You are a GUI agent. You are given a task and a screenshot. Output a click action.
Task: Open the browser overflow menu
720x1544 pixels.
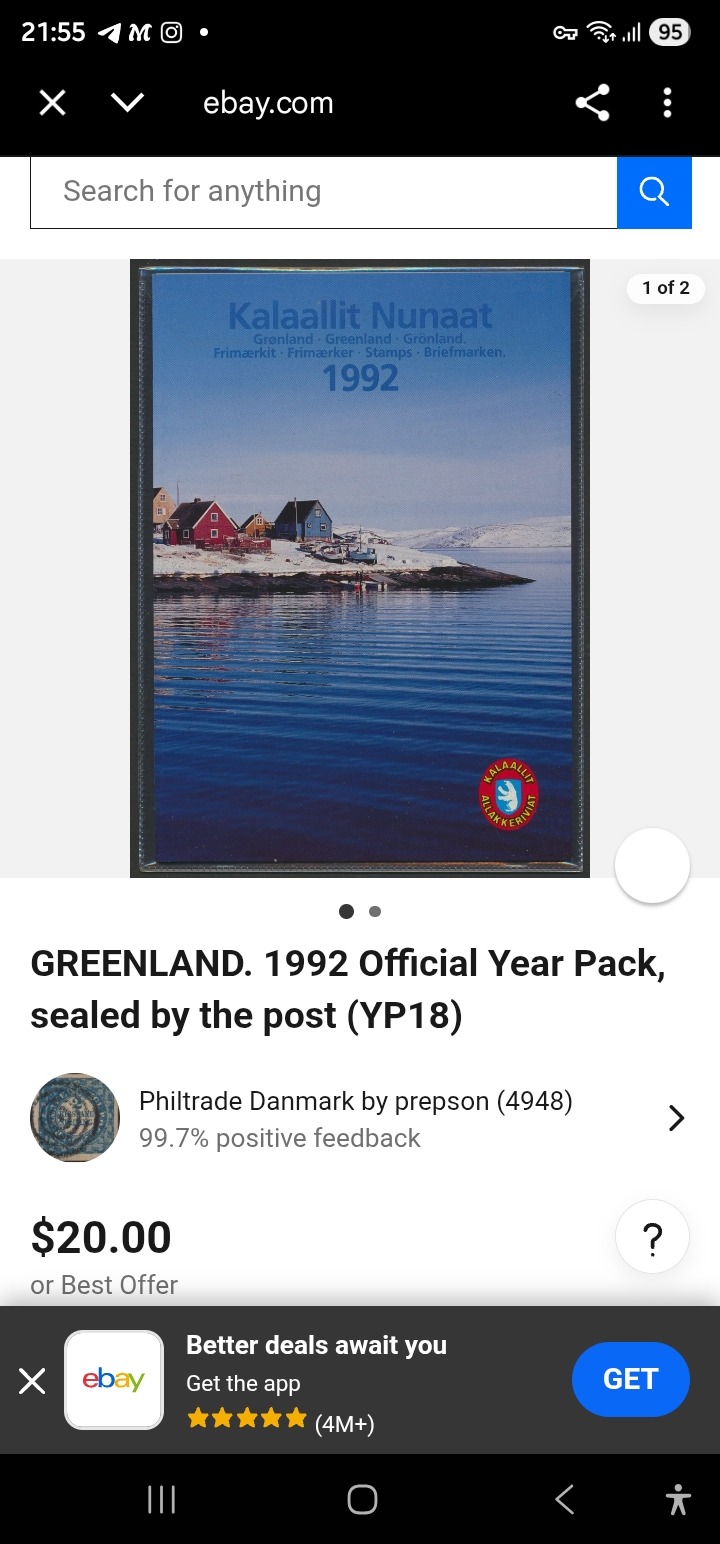667,103
